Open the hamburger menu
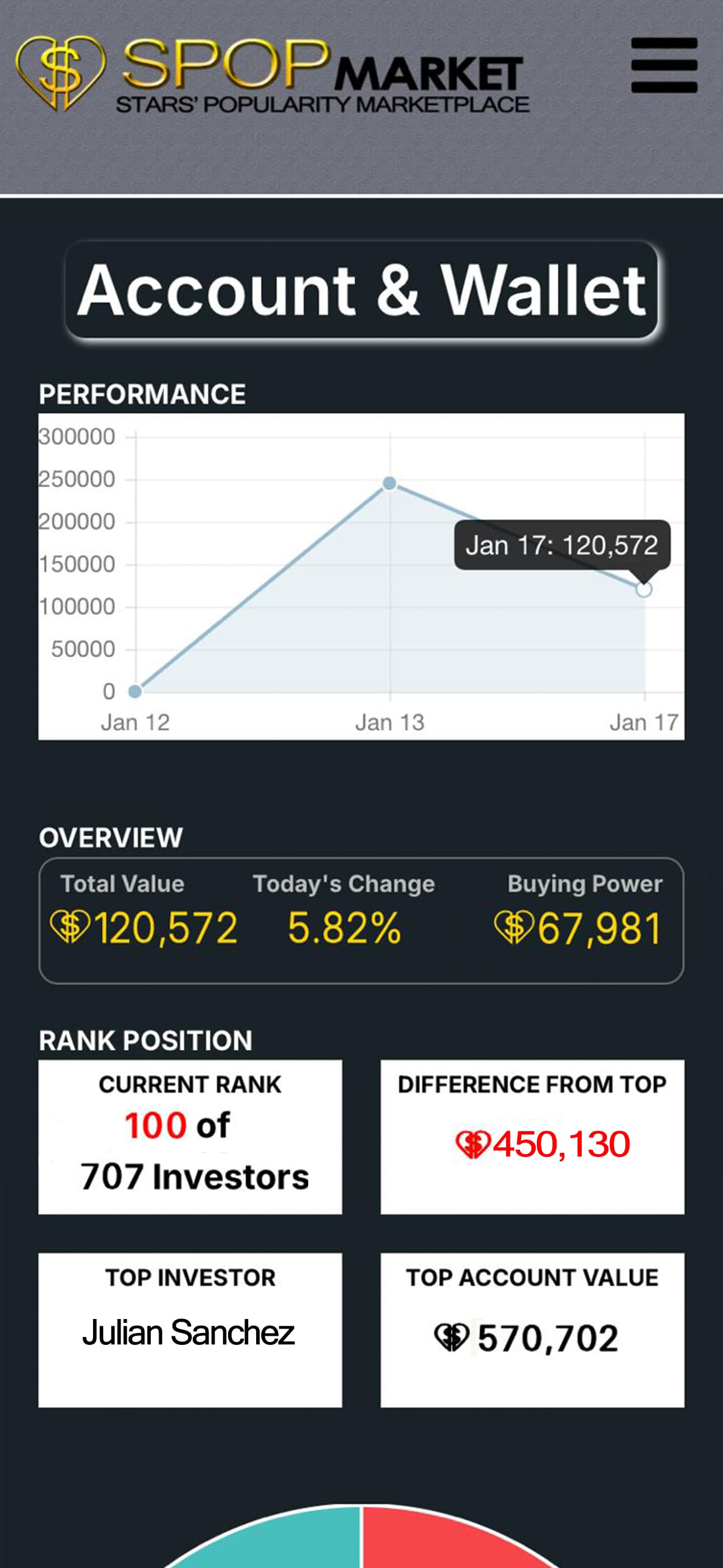The height and width of the screenshot is (1568, 723). point(664,65)
